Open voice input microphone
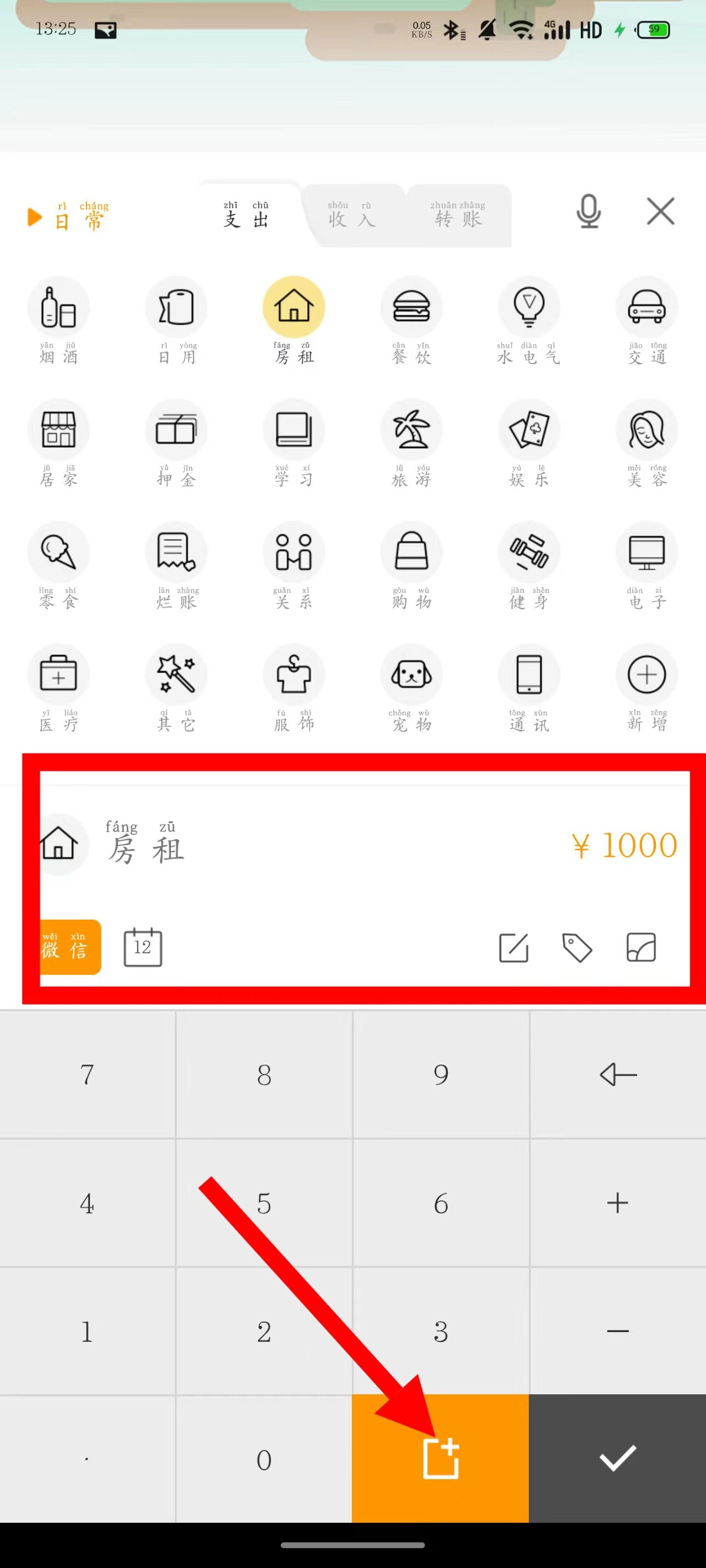 [x=589, y=212]
